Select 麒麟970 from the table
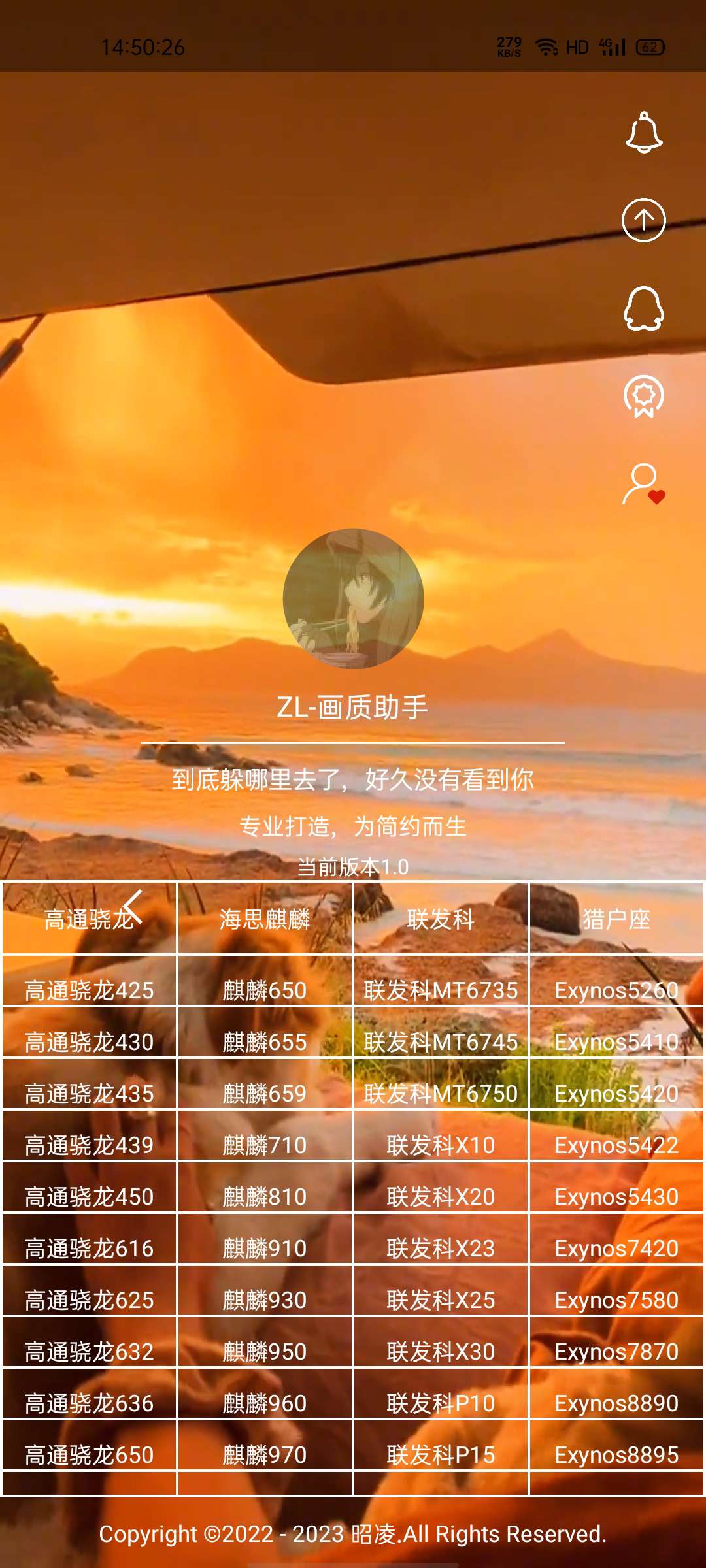This screenshot has height=1568, width=706. point(266,1453)
